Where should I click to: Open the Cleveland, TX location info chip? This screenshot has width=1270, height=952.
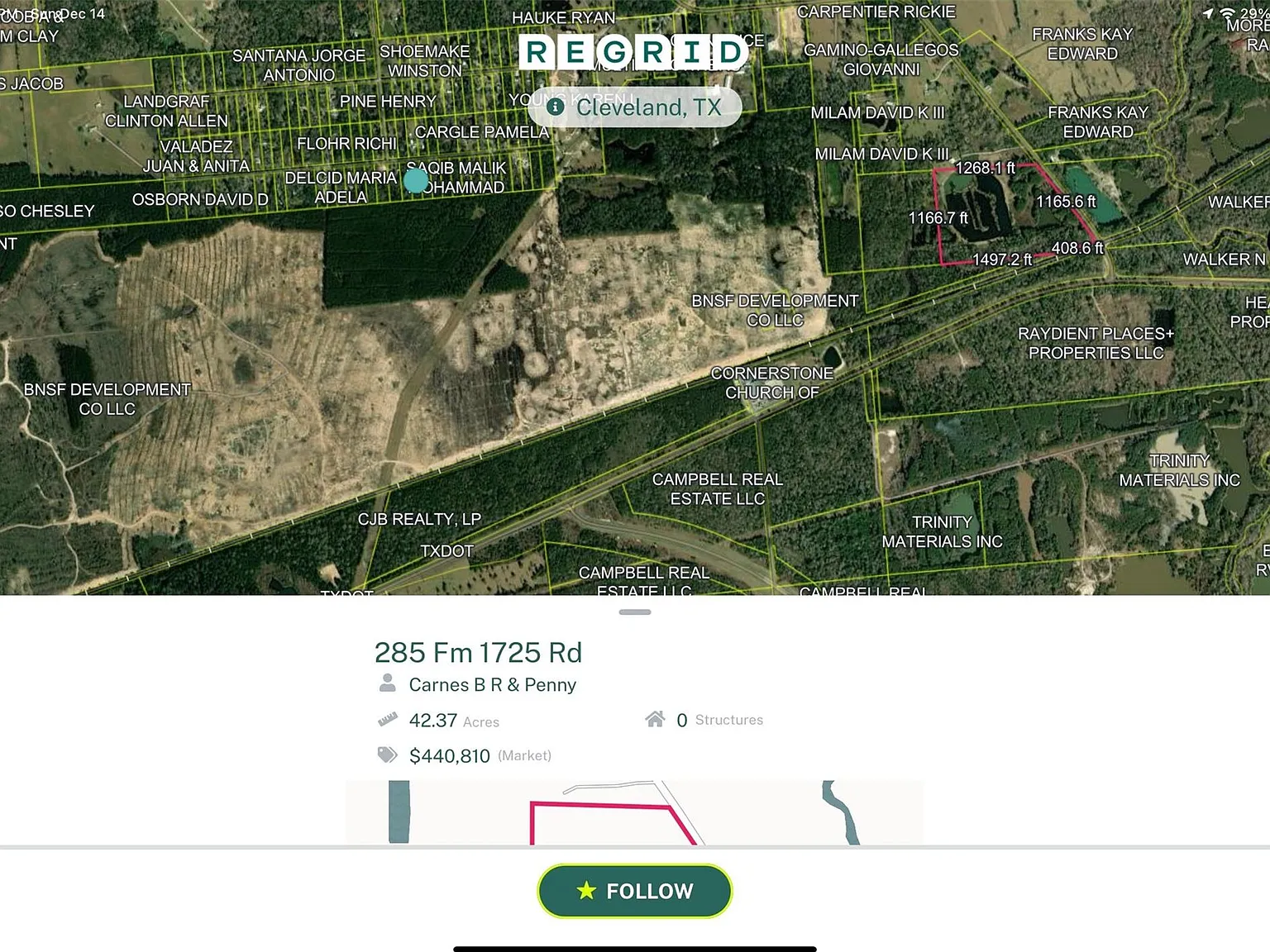click(x=635, y=107)
